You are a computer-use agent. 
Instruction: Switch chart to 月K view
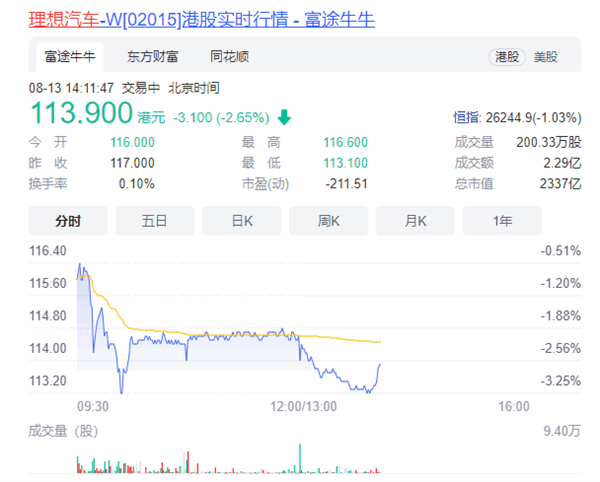pyautogui.click(x=416, y=221)
